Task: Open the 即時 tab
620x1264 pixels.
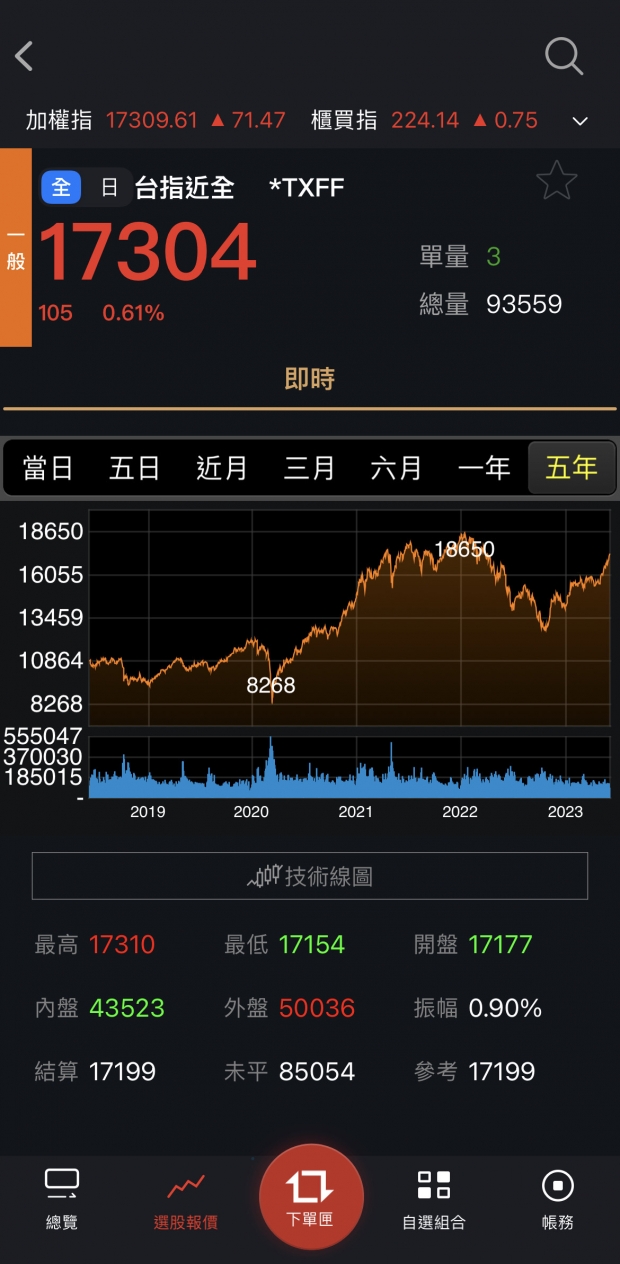Action: tap(310, 378)
